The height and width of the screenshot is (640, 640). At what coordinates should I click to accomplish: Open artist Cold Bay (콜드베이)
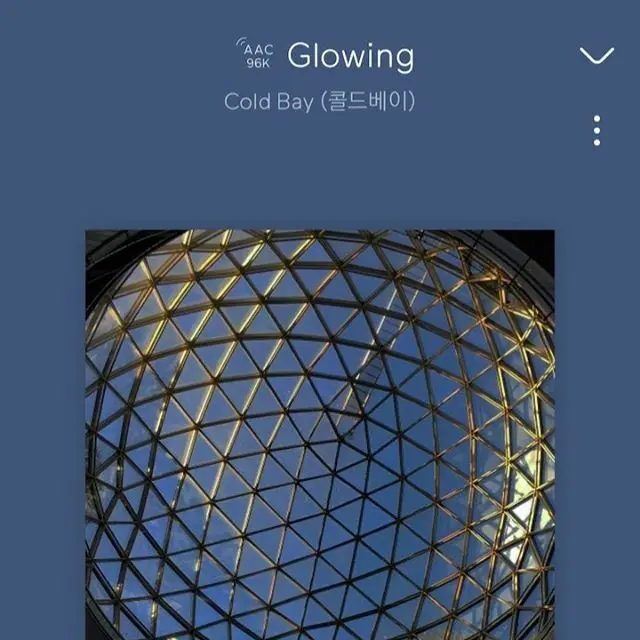click(x=319, y=101)
